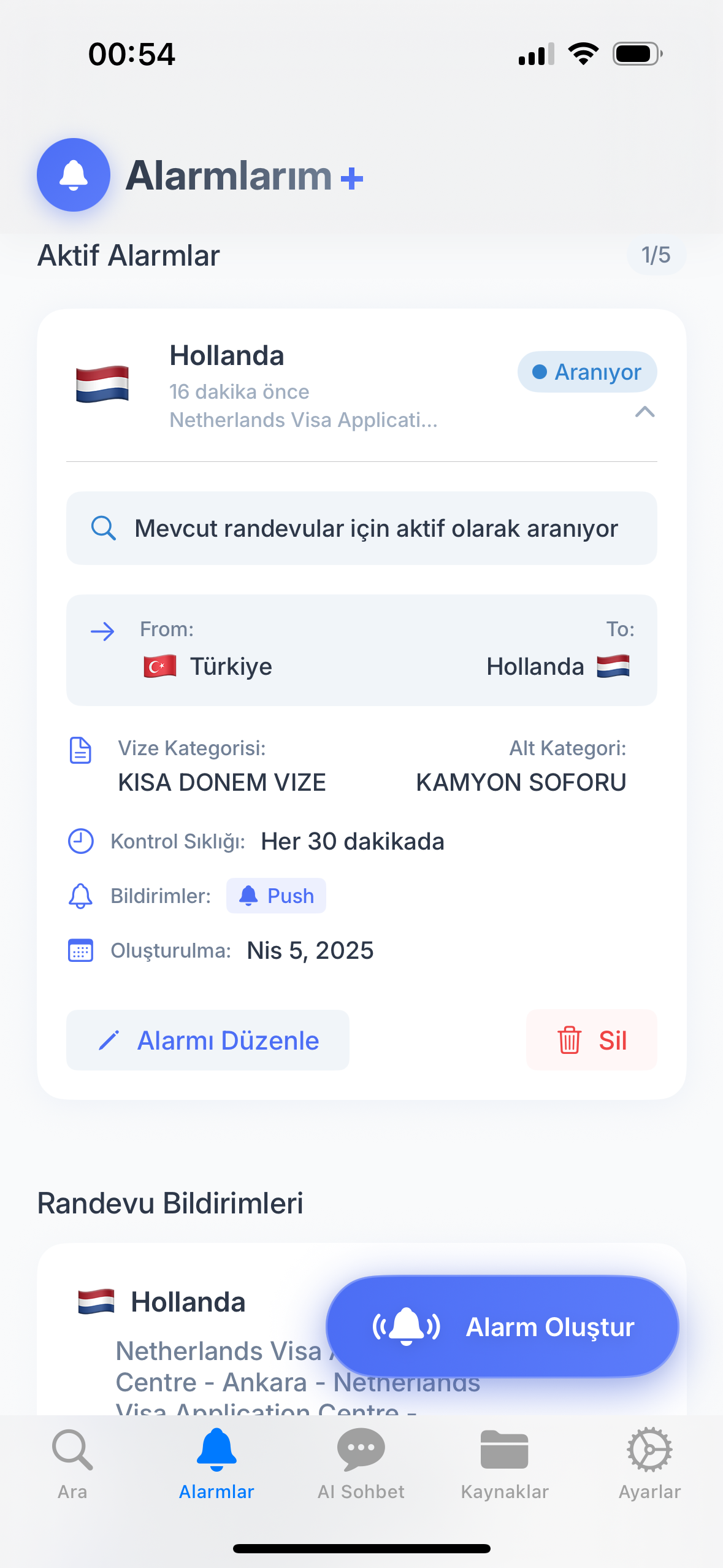Open the Kaynaklar folder icon
Image resolution: width=723 pixels, height=1568 pixels.
pyautogui.click(x=504, y=1449)
